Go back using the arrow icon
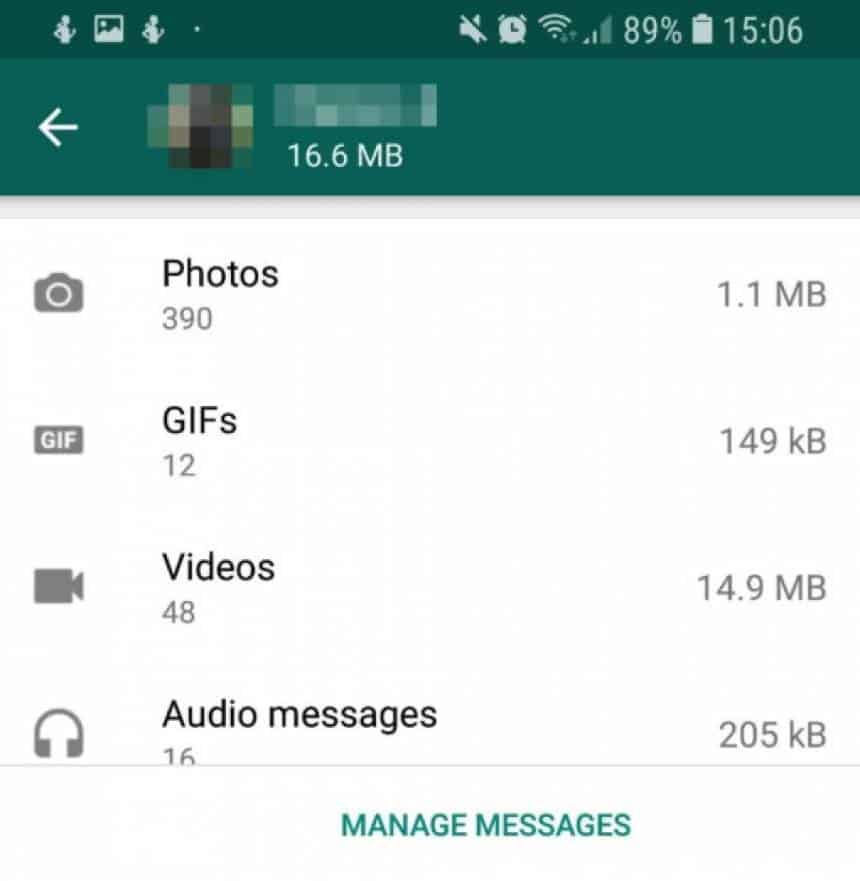 58,127
